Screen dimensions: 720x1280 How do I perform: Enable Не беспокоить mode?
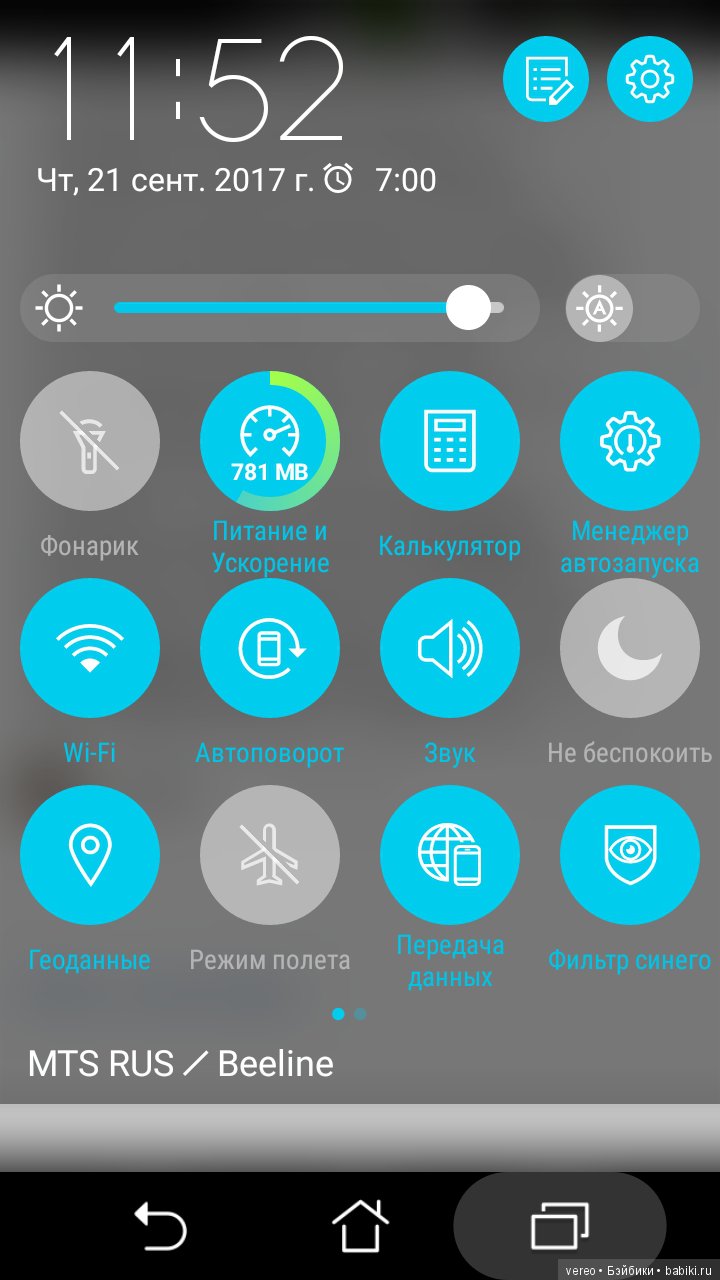point(630,648)
